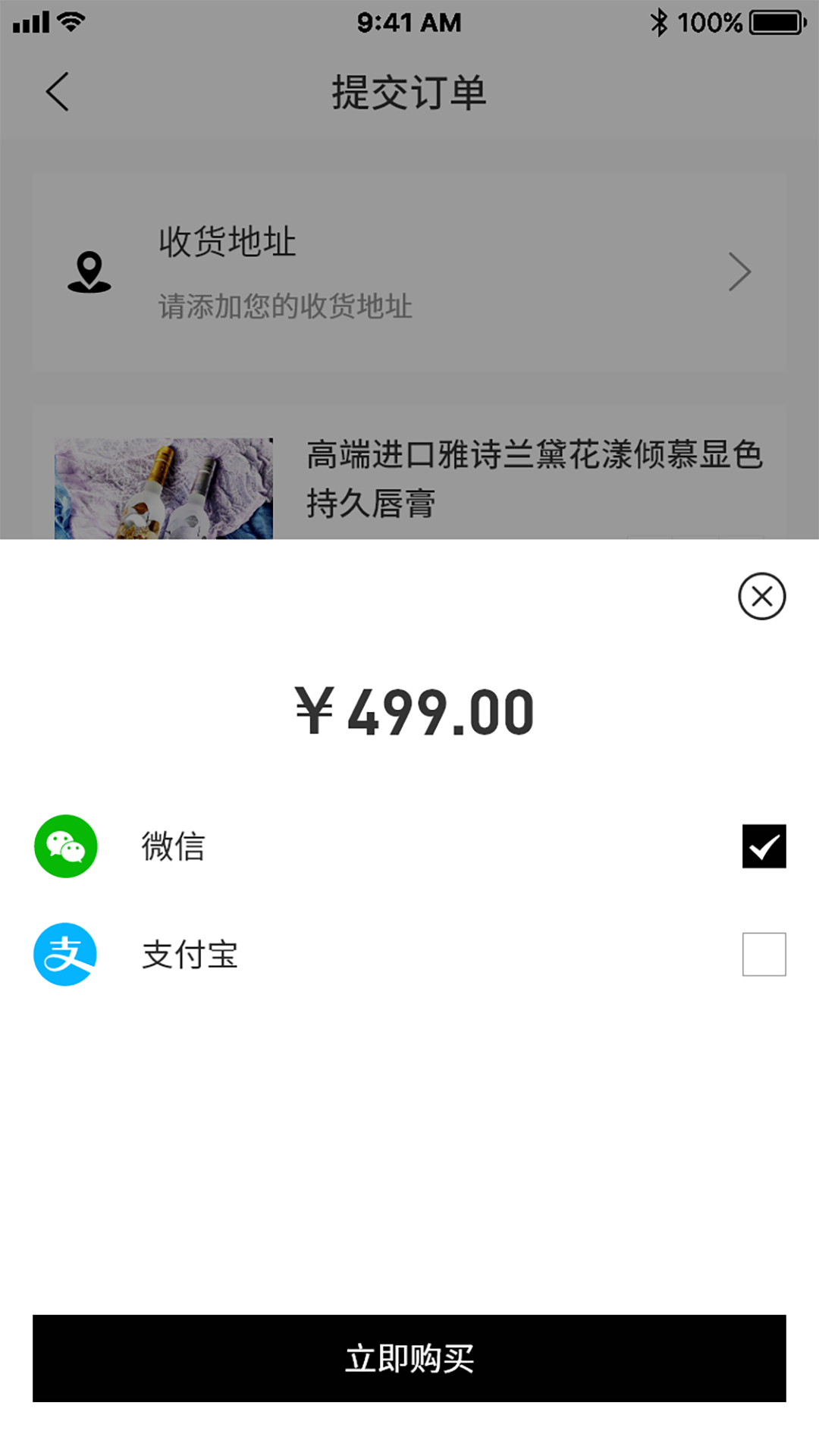The image size is (819, 1456).
Task: Tap the Wi-Fi icon in status bar
Action: (x=72, y=22)
